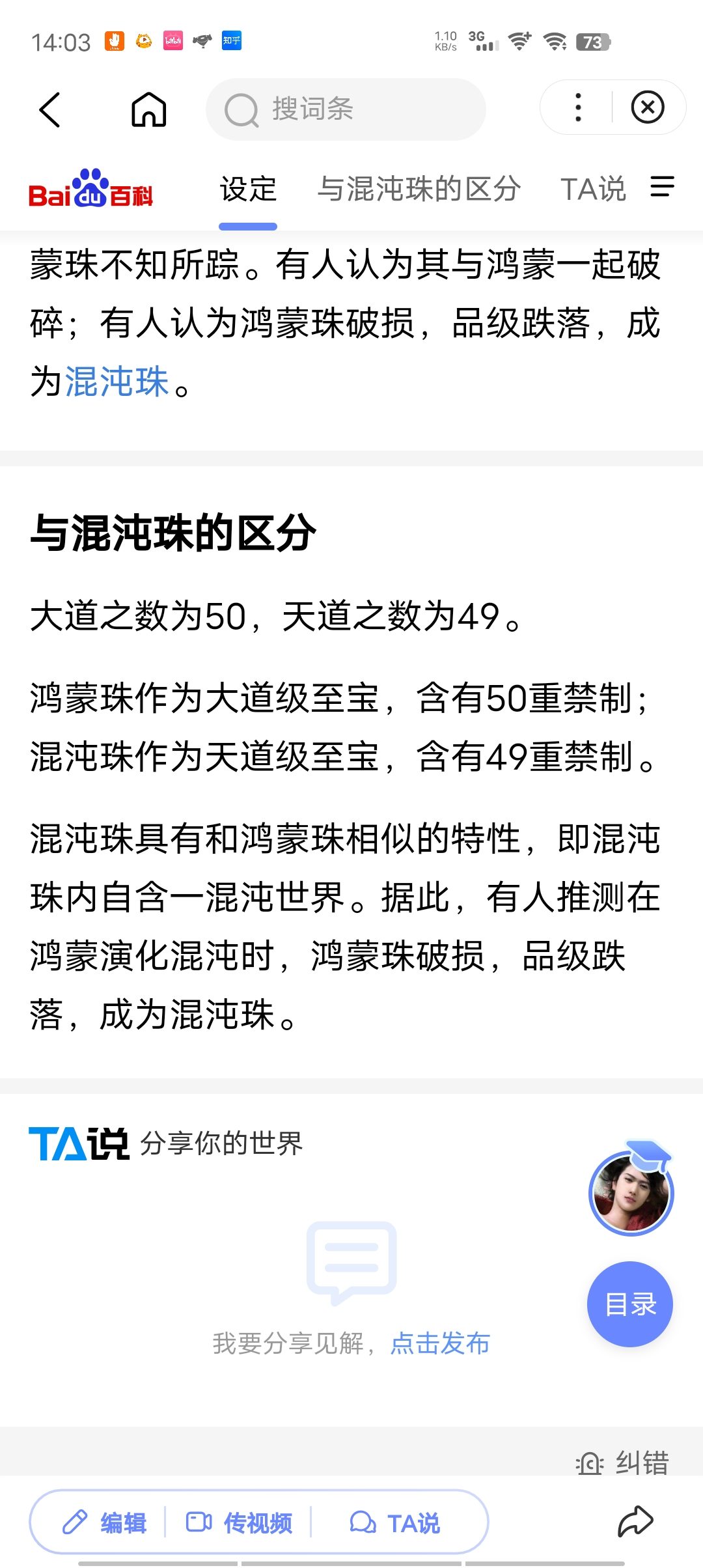Switch to the 设定 tab

(248, 189)
